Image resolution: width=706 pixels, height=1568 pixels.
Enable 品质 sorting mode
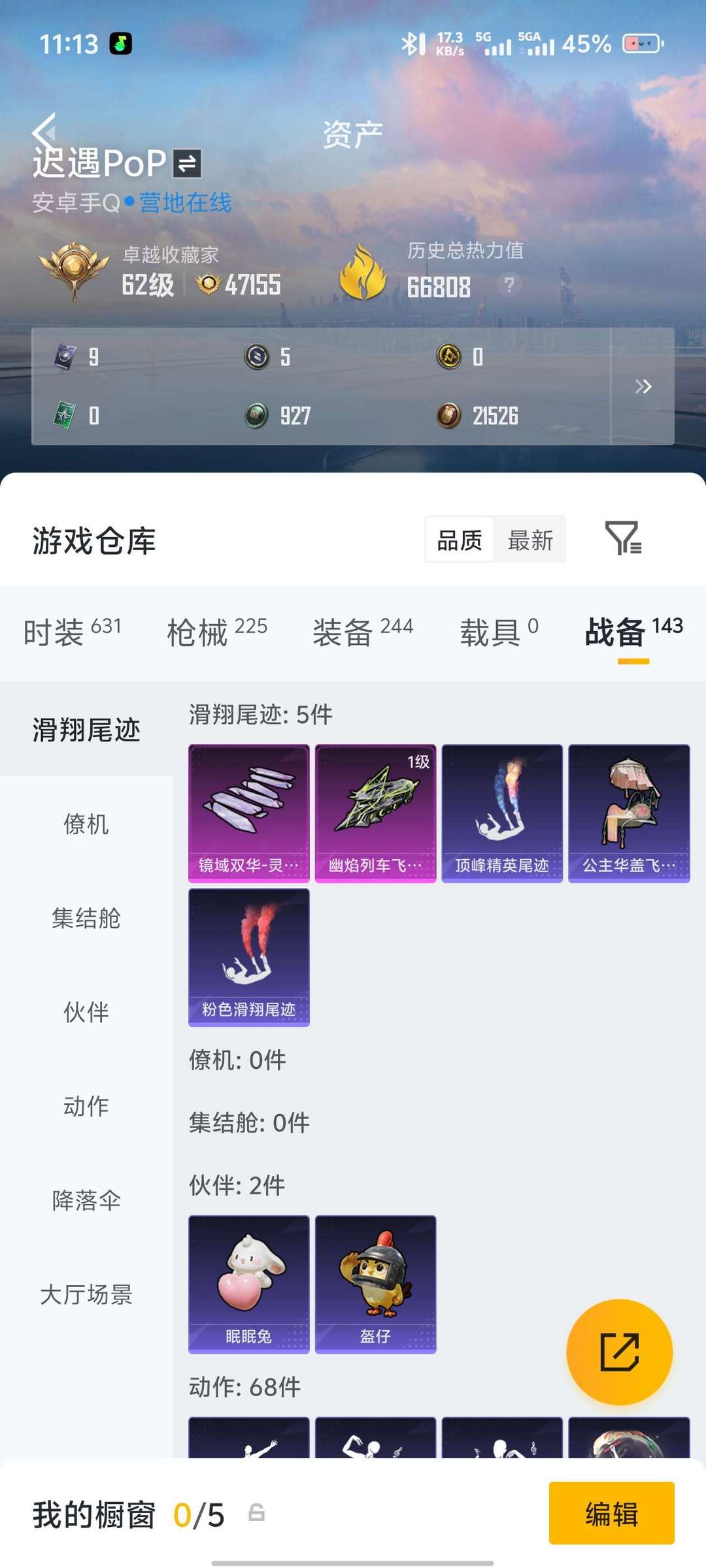[460, 540]
